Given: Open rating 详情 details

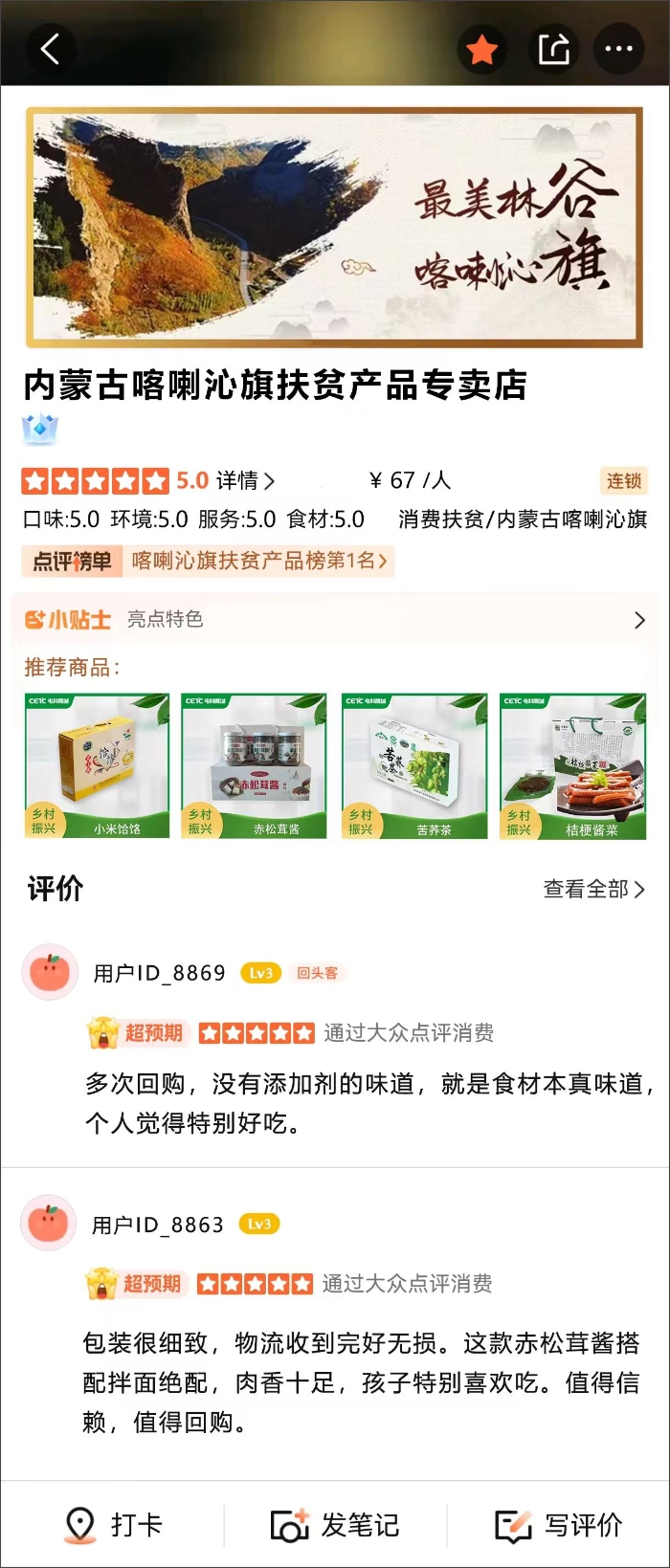Looking at the screenshot, I should tap(245, 480).
